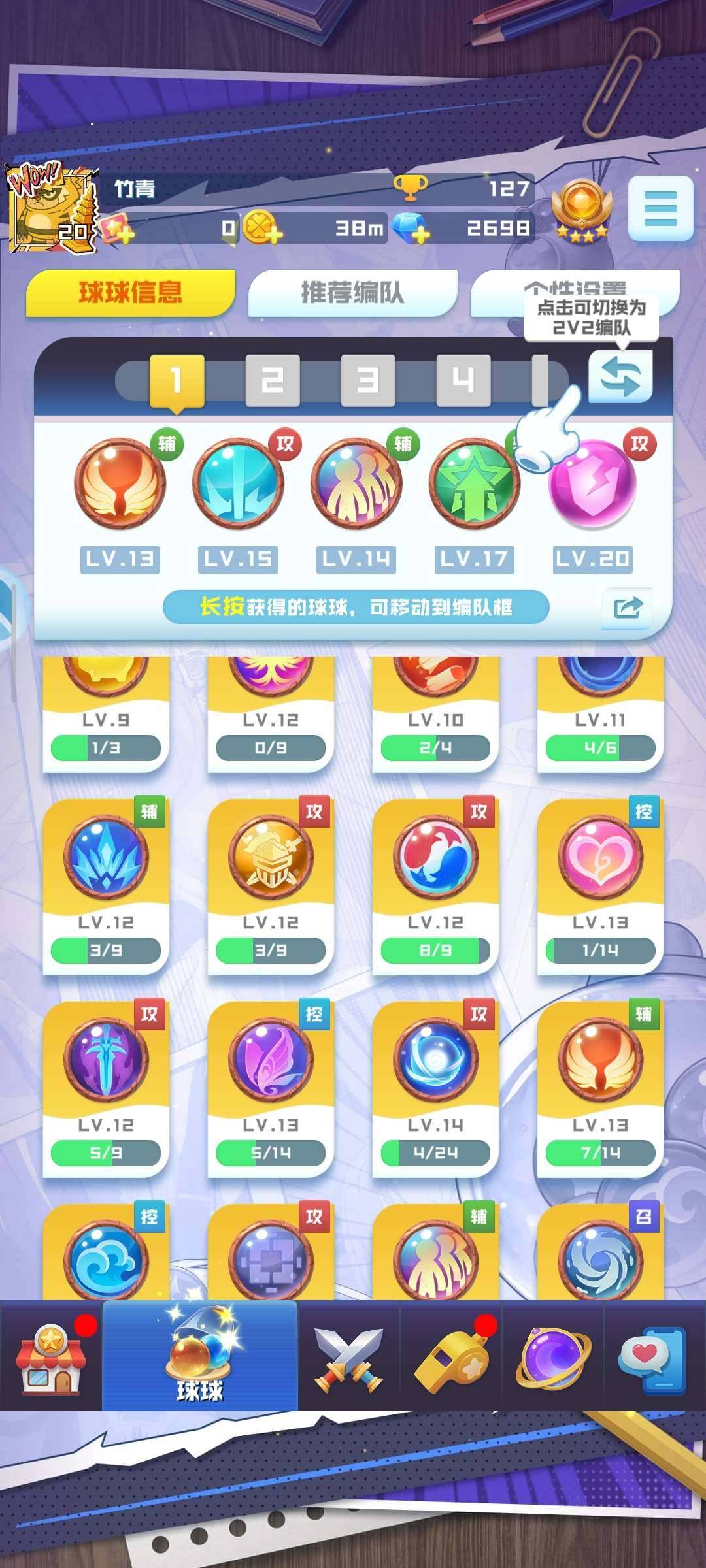Open the LV.20 pink shield ball

592,484
